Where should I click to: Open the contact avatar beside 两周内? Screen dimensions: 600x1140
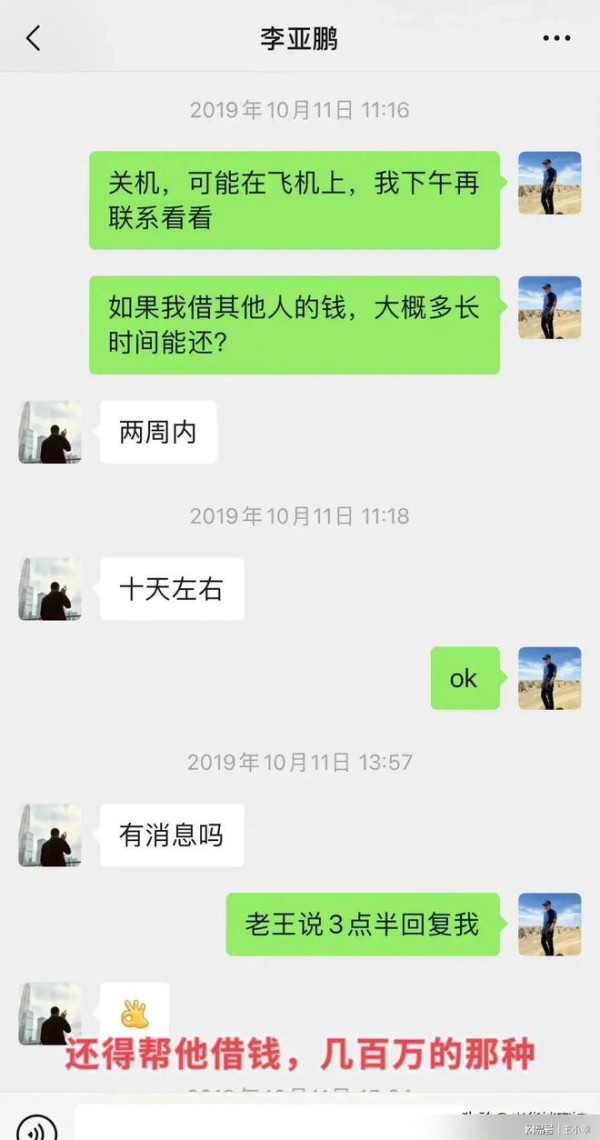[49, 432]
